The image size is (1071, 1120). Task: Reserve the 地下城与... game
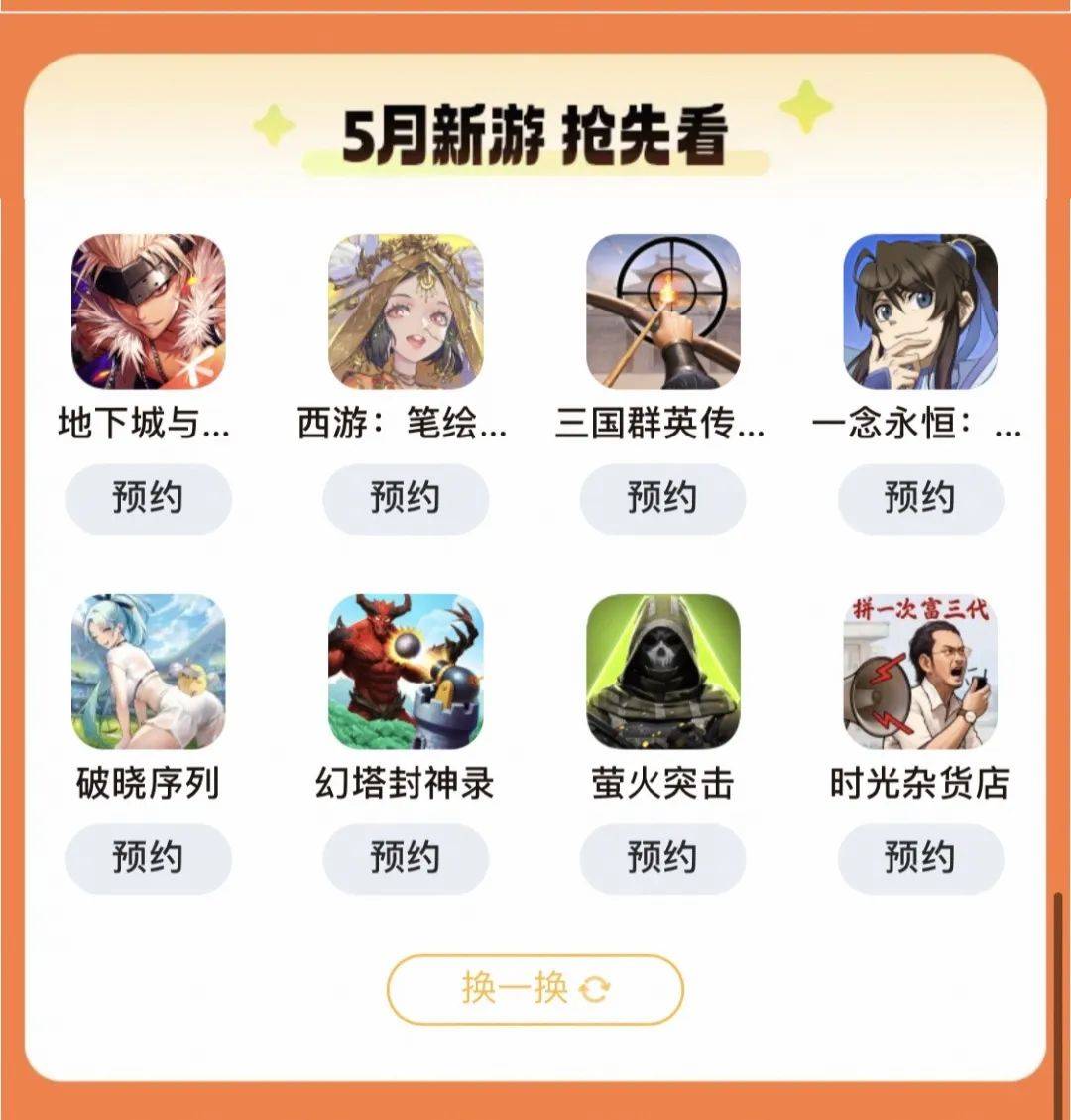pos(149,498)
